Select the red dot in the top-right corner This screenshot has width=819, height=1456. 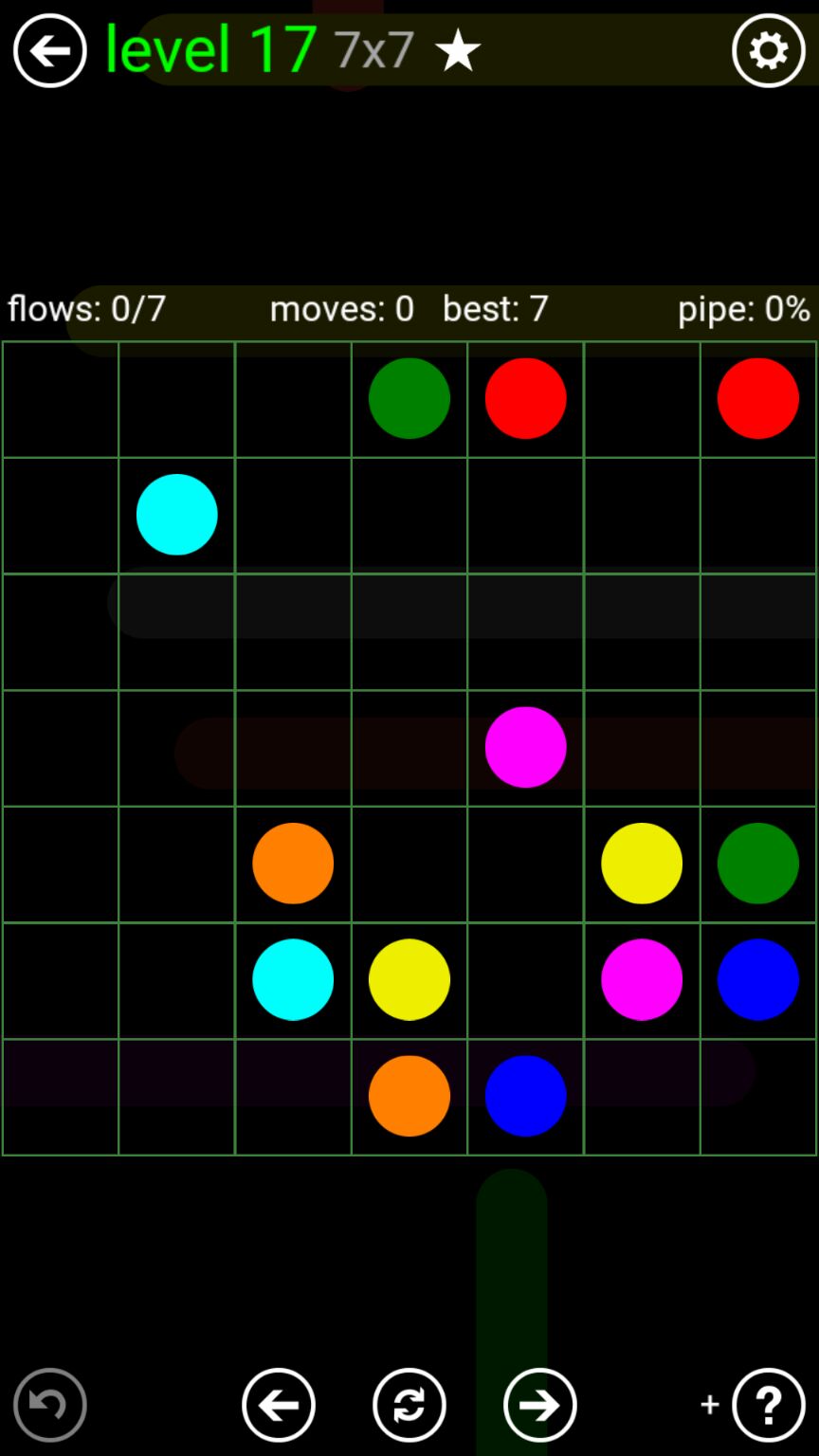[757, 398]
